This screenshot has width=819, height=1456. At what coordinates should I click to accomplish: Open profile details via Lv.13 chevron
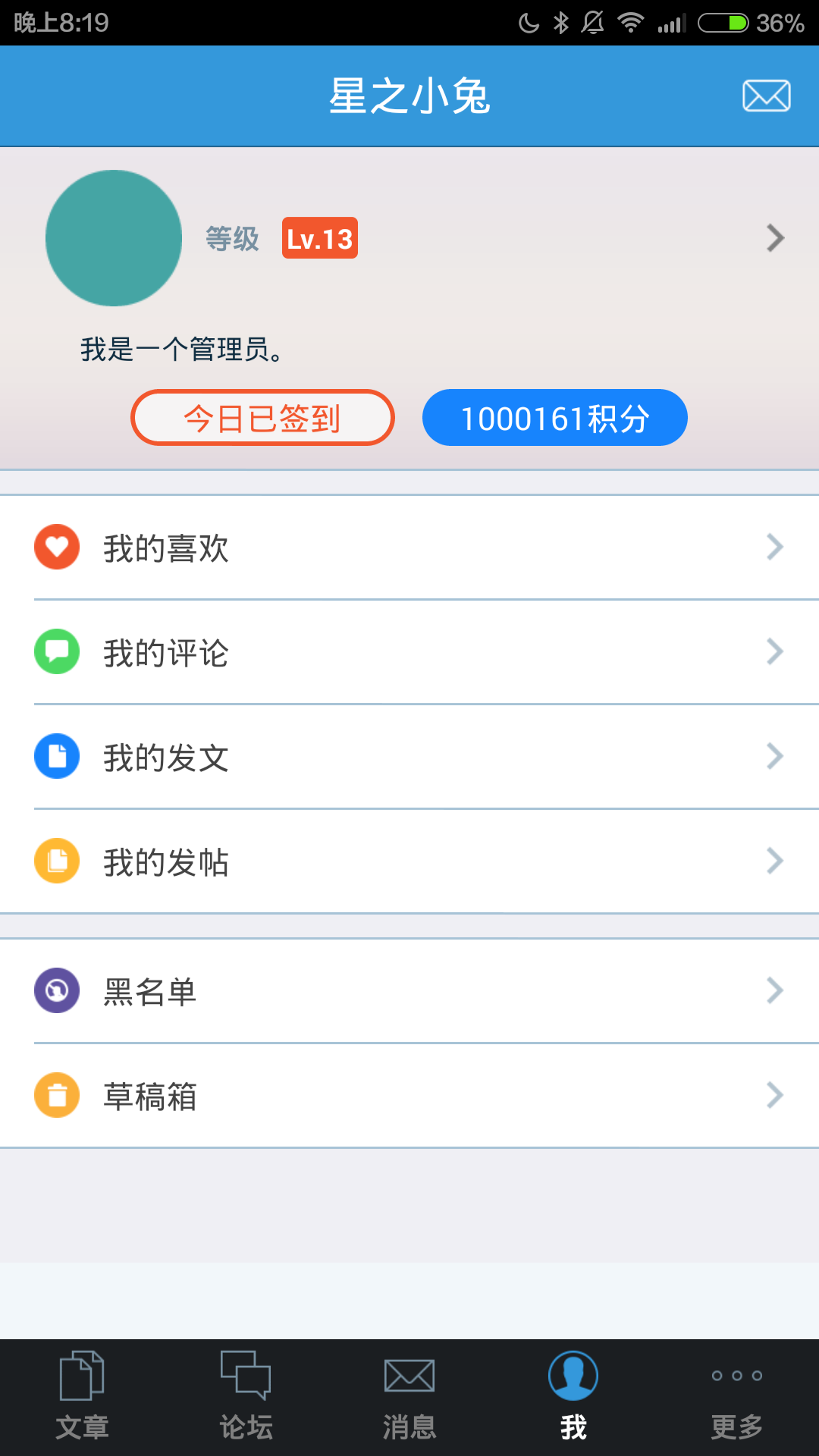(x=774, y=238)
